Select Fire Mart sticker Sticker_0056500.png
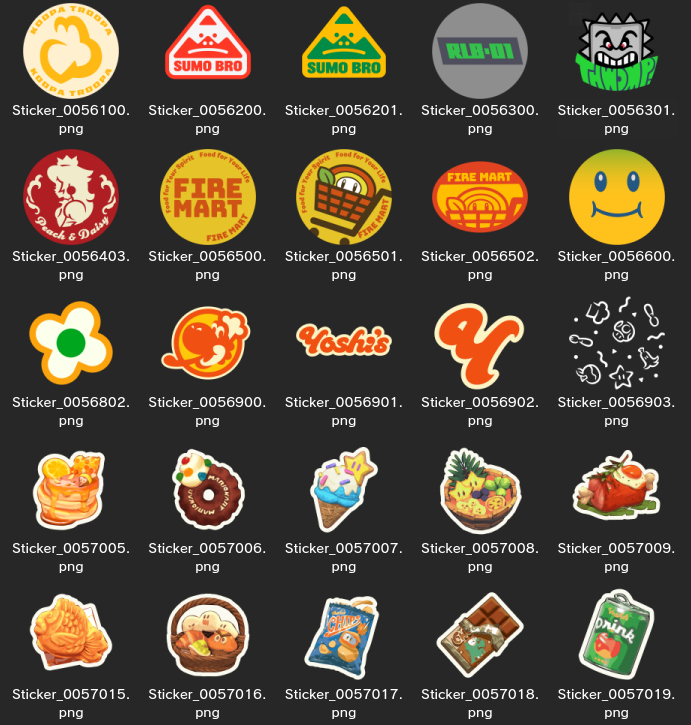This screenshot has width=691, height=725. [x=207, y=197]
